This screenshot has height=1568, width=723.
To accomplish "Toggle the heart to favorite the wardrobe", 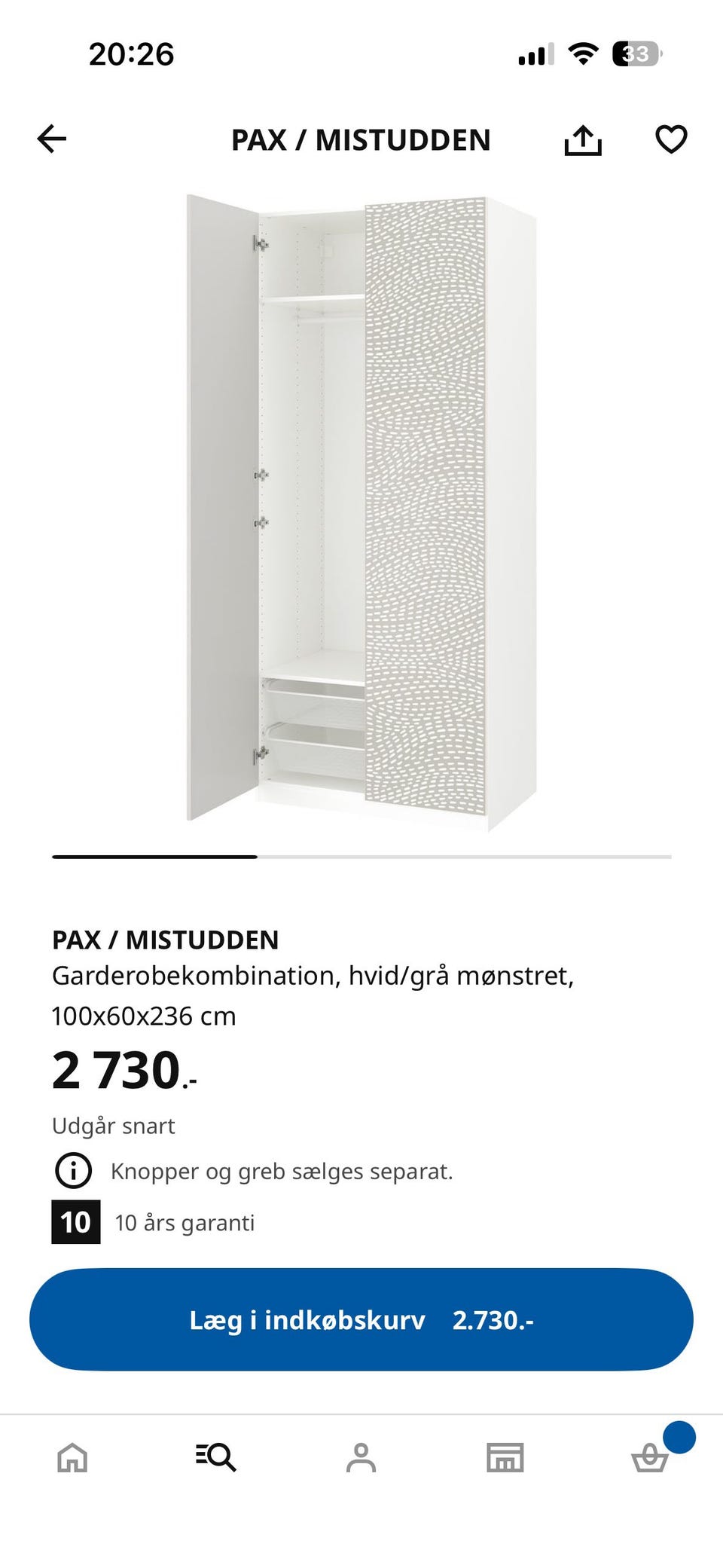I will coord(671,139).
